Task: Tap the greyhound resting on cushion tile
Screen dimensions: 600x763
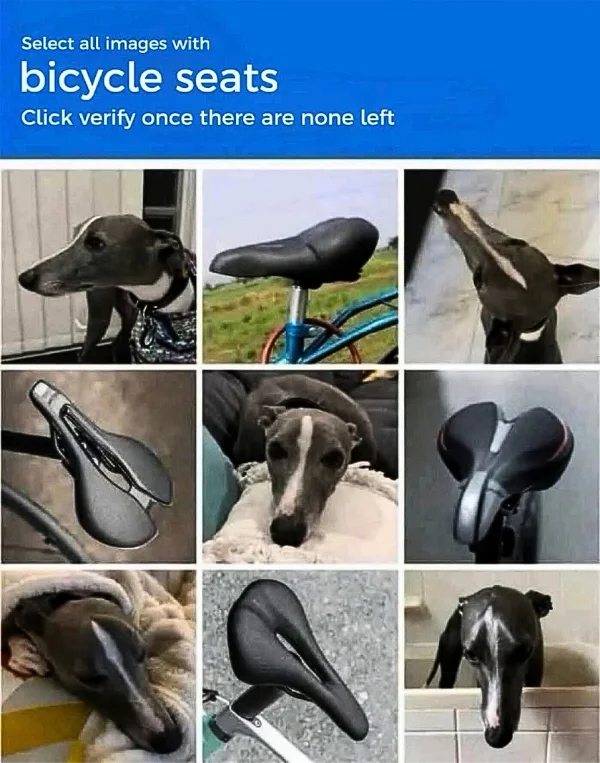Action: point(300,466)
